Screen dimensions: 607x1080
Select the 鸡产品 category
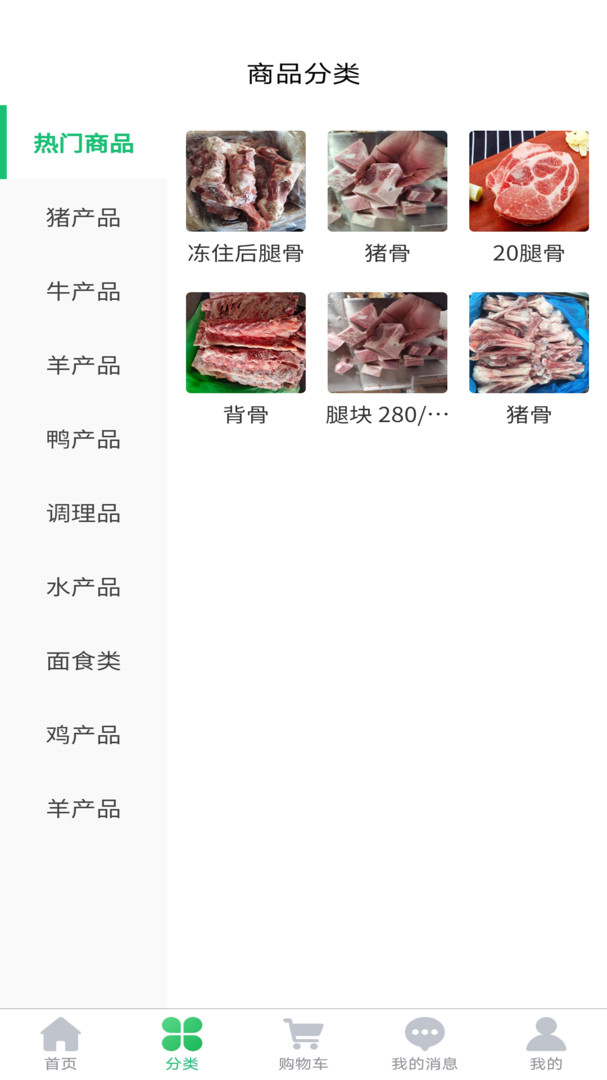[x=83, y=735]
